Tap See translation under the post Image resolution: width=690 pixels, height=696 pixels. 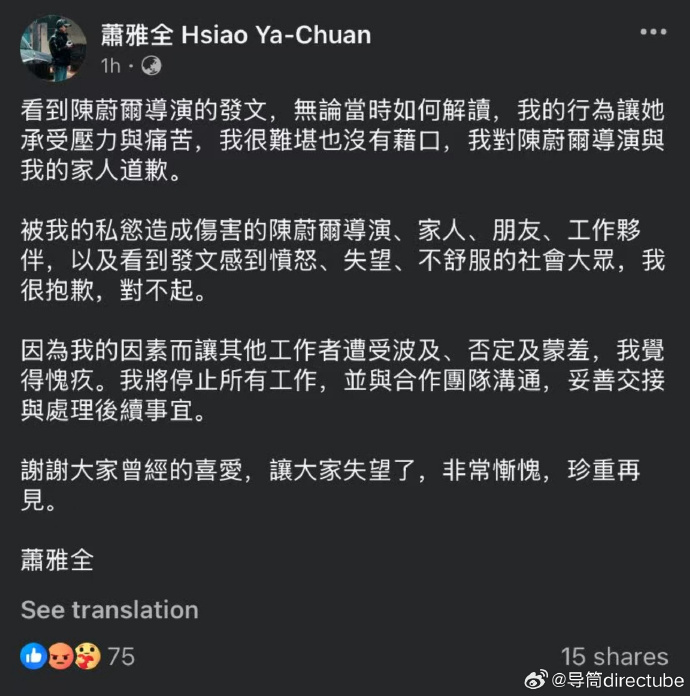(110, 610)
